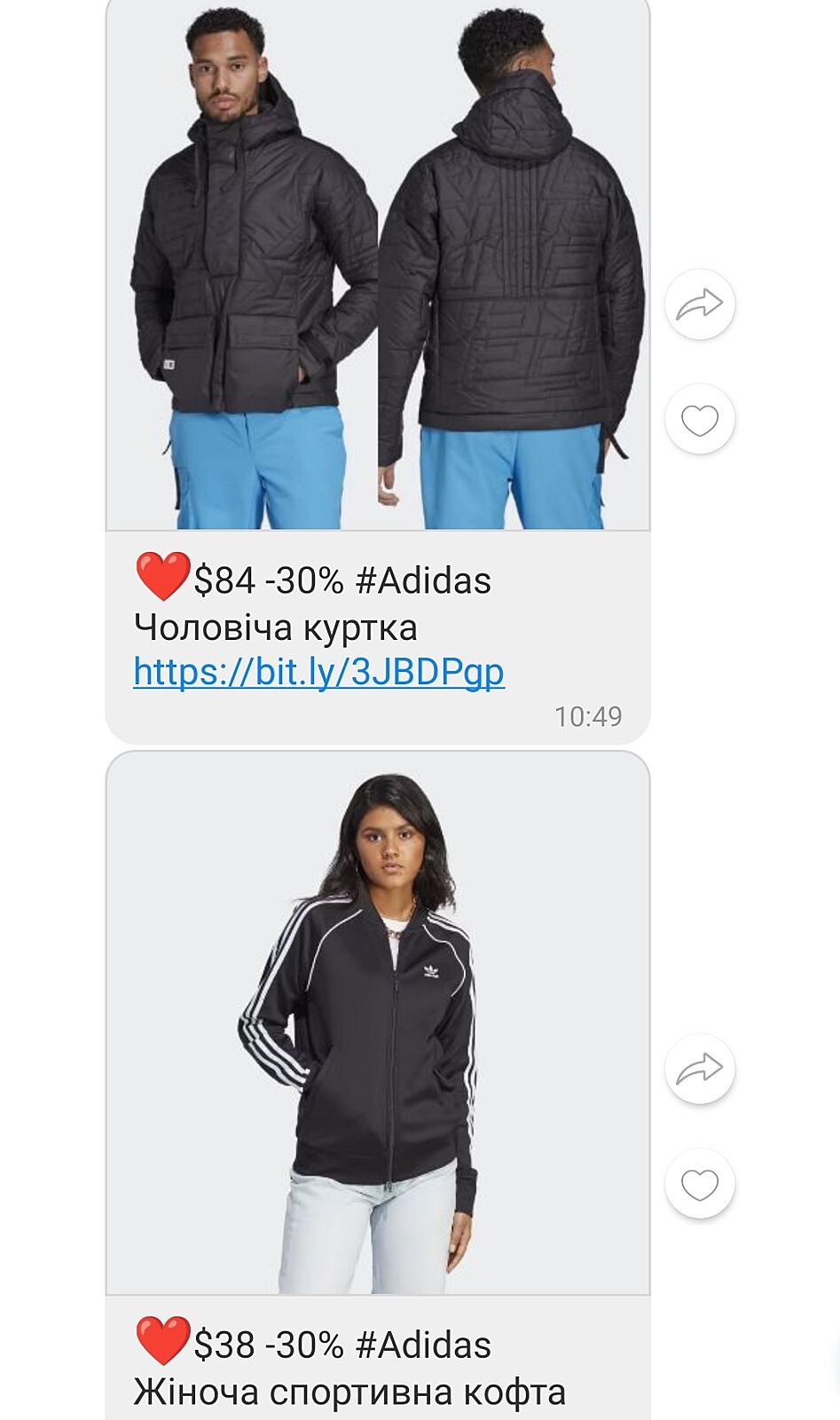840x1420 pixels.
Task: Share the women's sports jacket $38 post
Action: pyautogui.click(x=699, y=1069)
